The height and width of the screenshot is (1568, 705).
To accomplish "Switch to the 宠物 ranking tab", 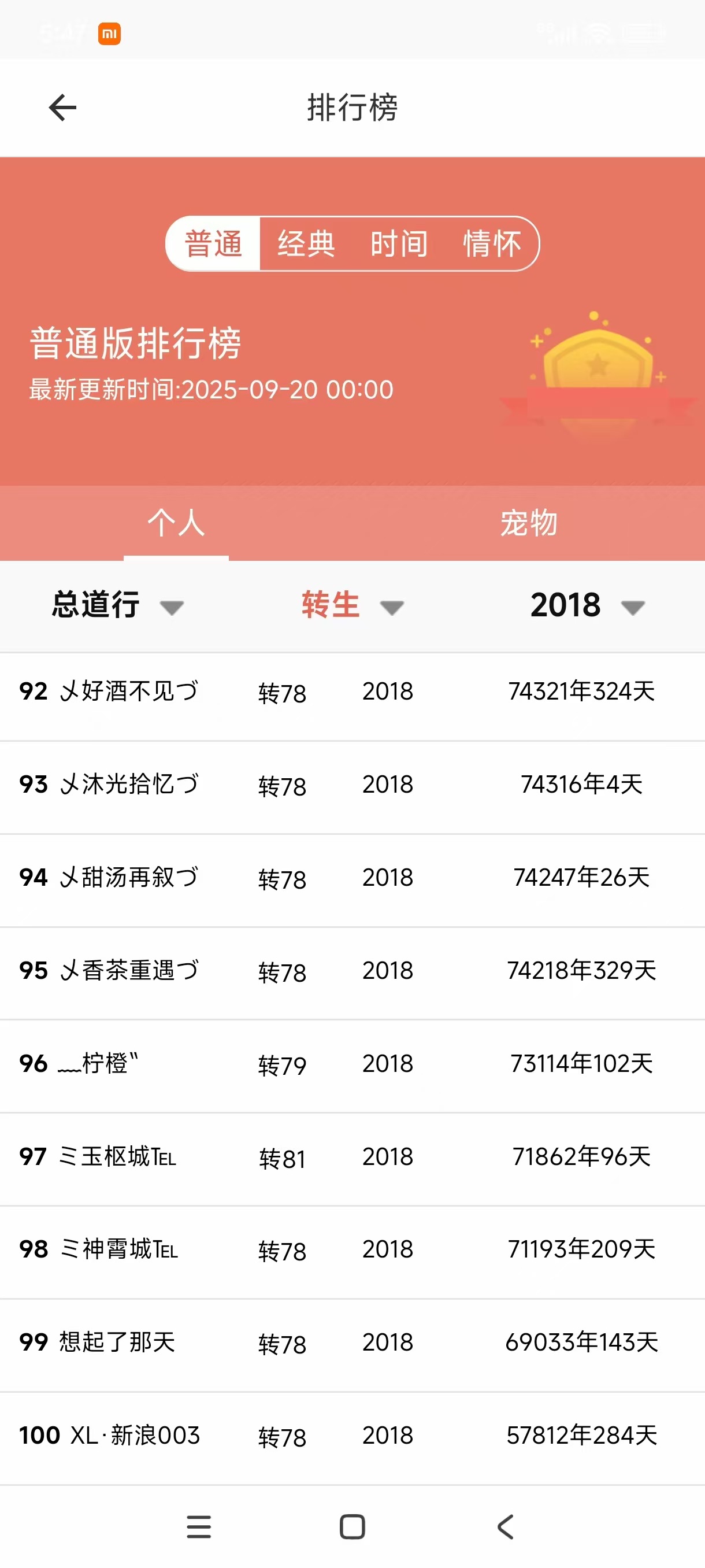I will point(529,523).
